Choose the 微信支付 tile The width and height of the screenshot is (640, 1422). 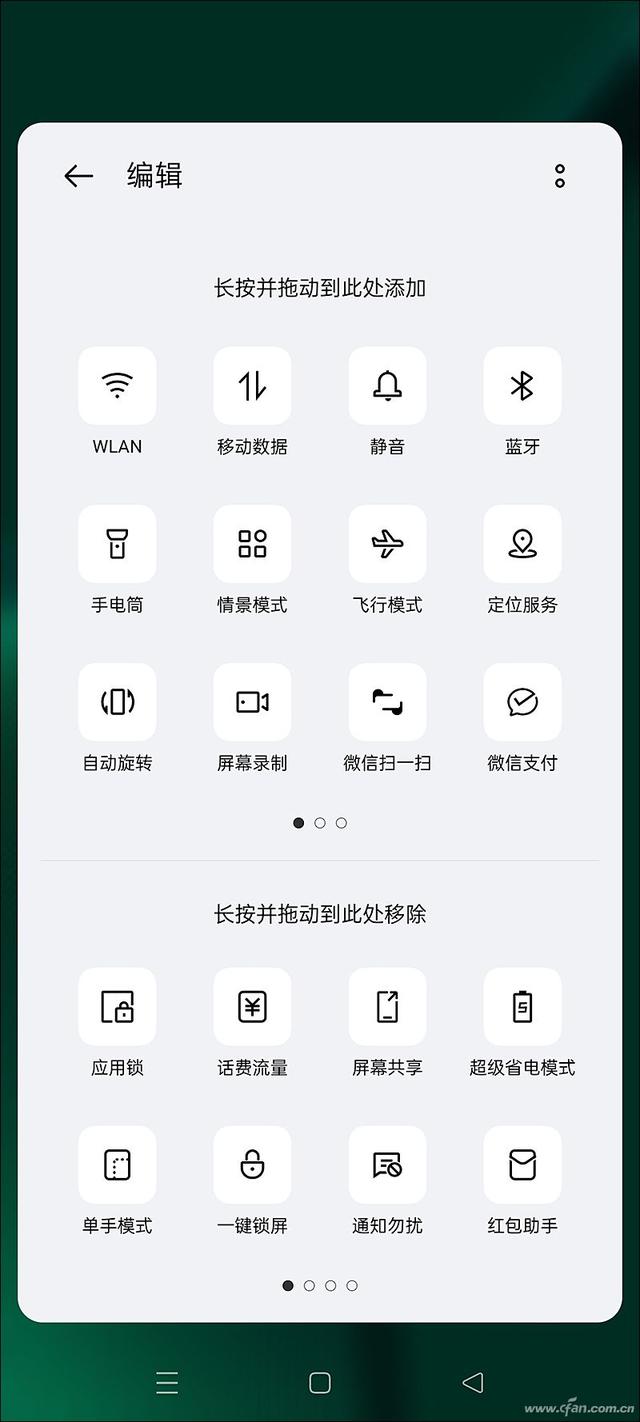522,702
